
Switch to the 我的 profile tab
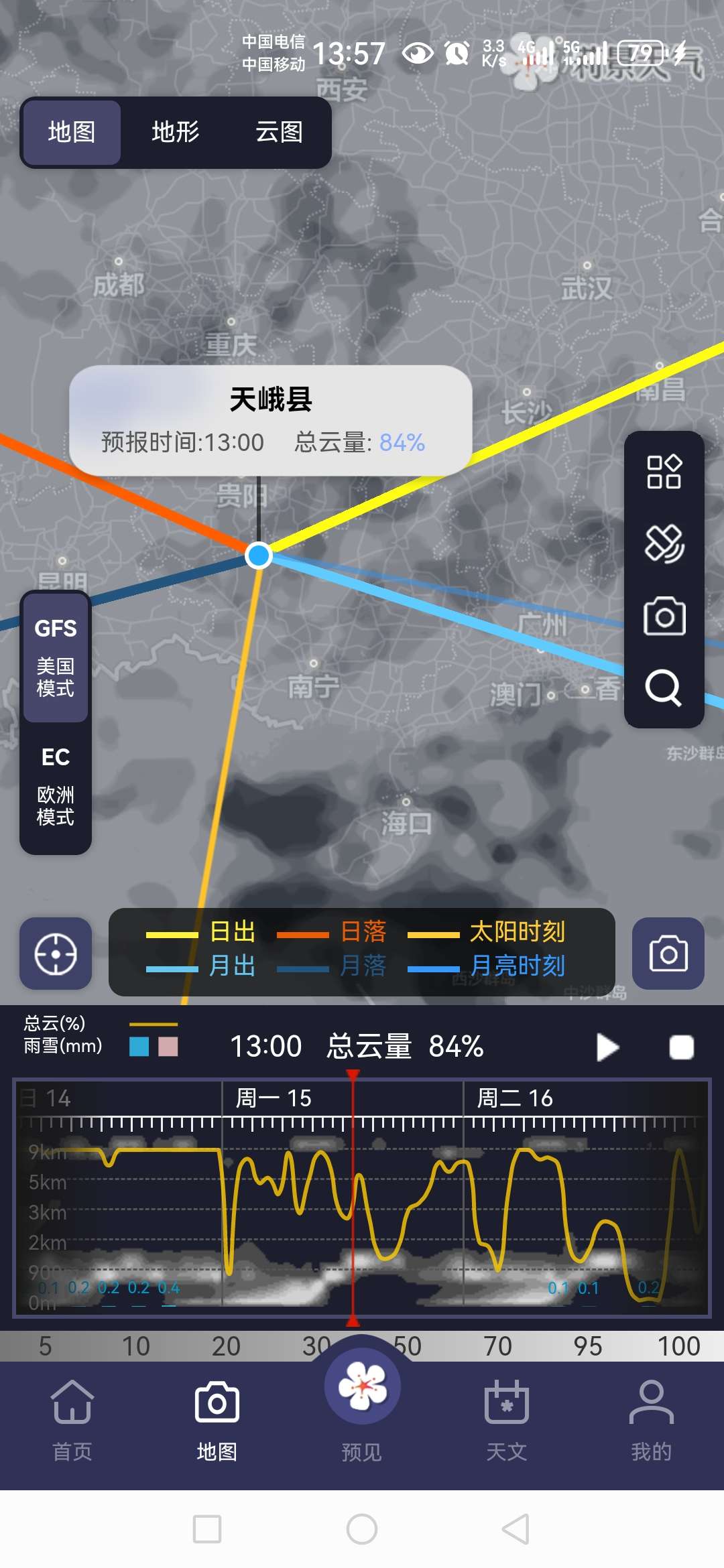pyautogui.click(x=651, y=1419)
